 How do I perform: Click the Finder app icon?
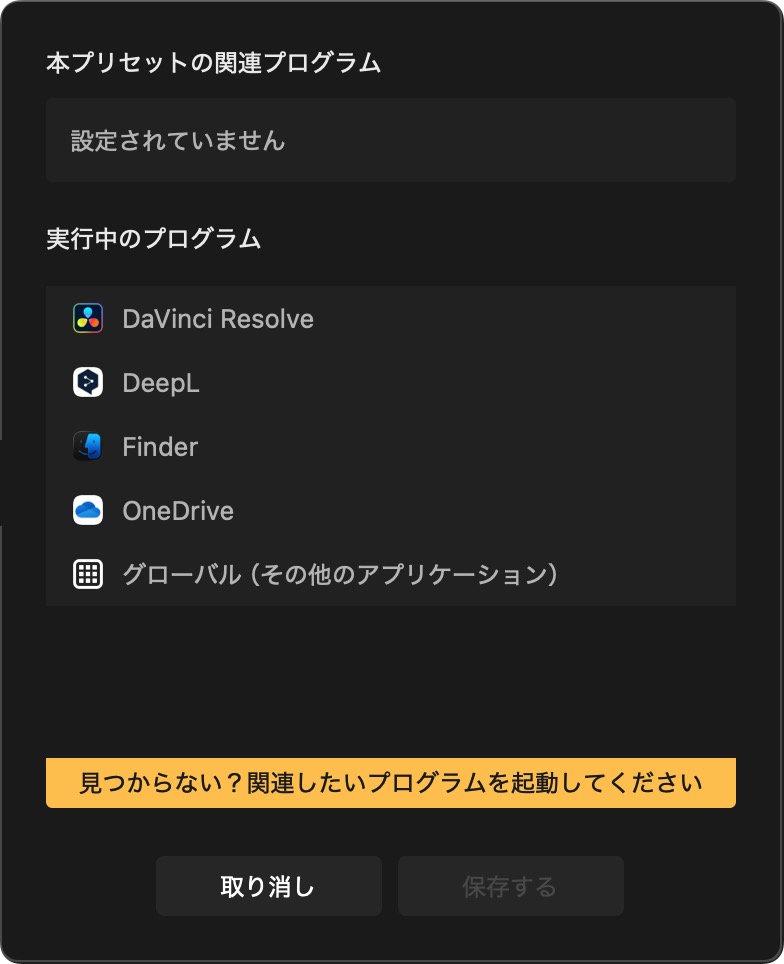88,446
